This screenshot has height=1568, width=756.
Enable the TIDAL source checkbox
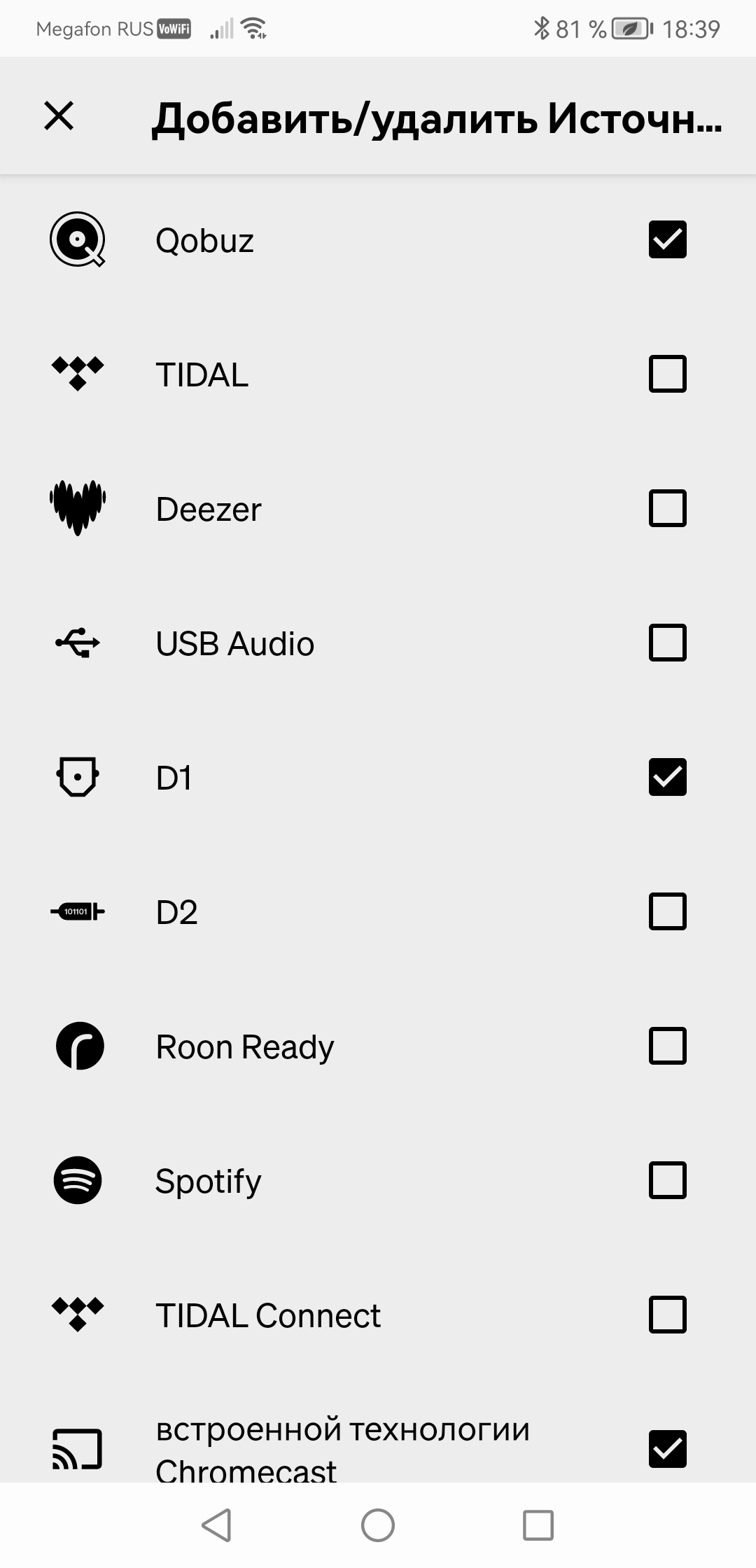(667, 374)
